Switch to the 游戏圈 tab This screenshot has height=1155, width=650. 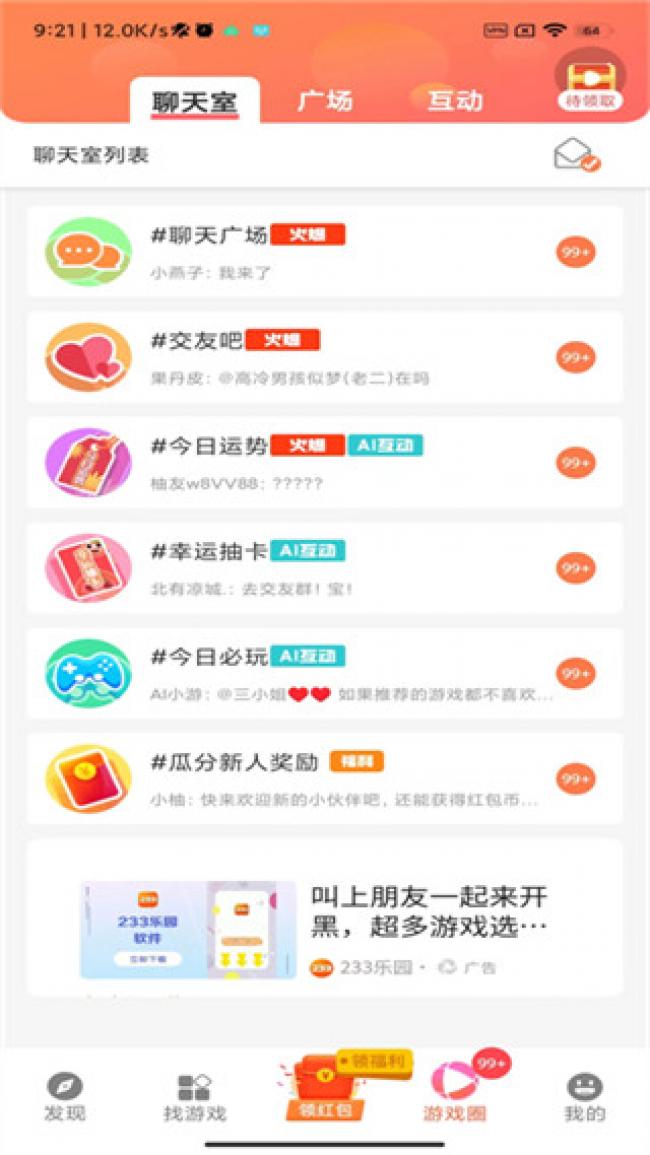tap(454, 1095)
